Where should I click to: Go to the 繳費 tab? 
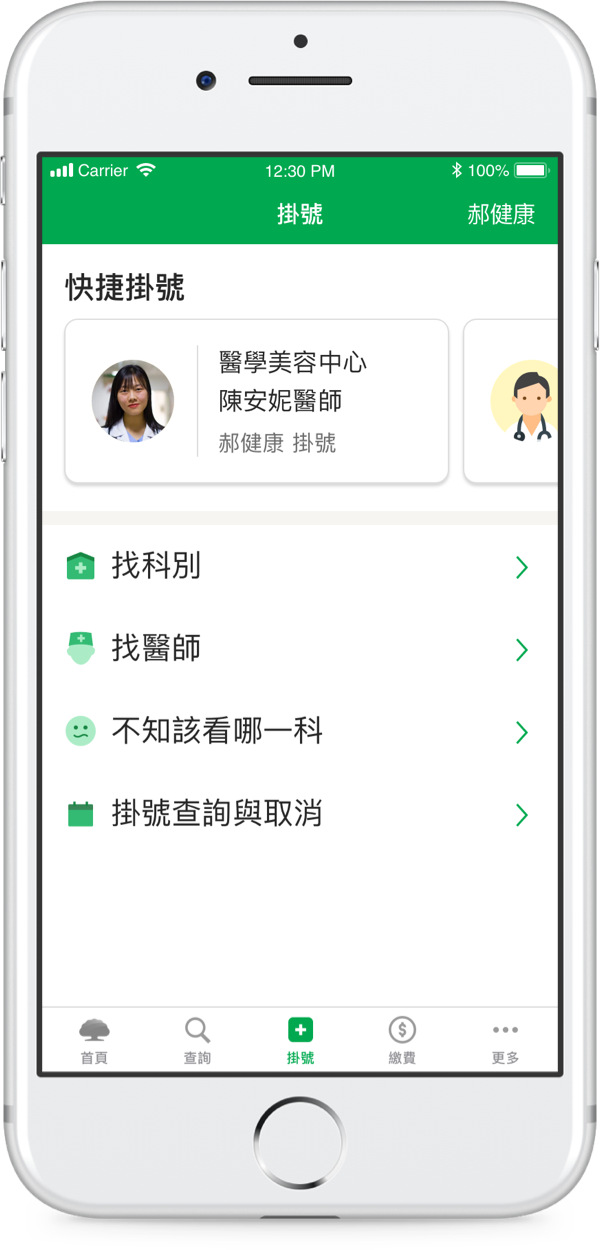pos(402,1041)
